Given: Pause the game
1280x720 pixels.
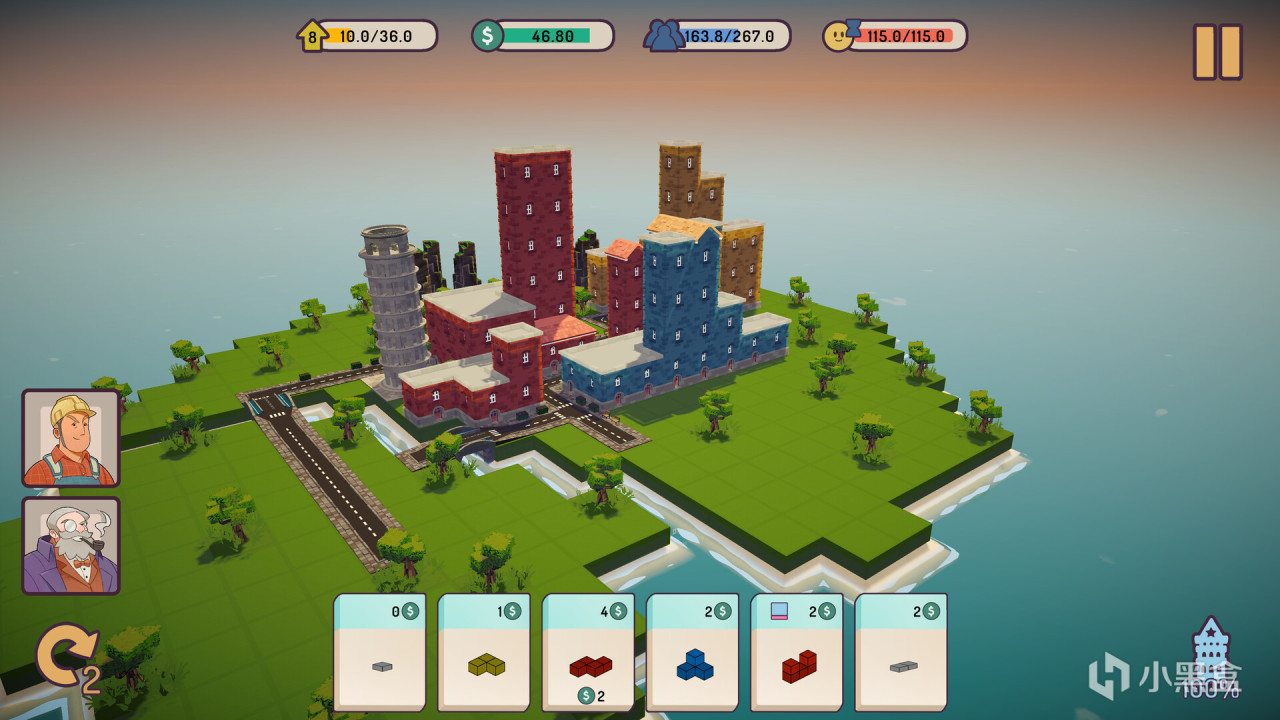Looking at the screenshot, I should click(1217, 52).
